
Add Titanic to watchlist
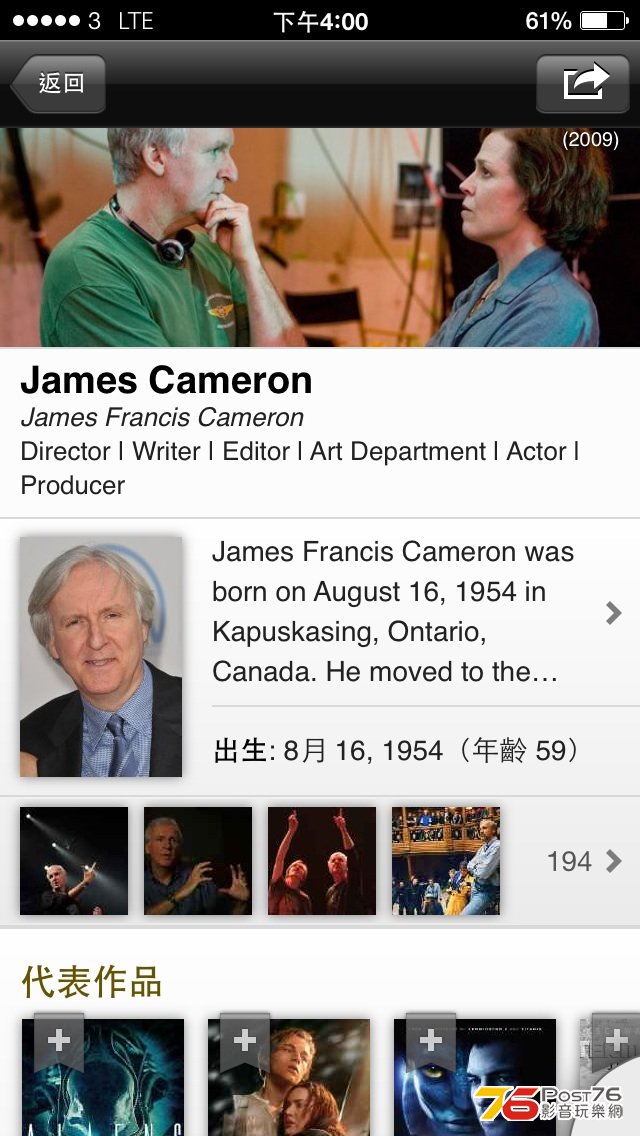pos(245,1041)
